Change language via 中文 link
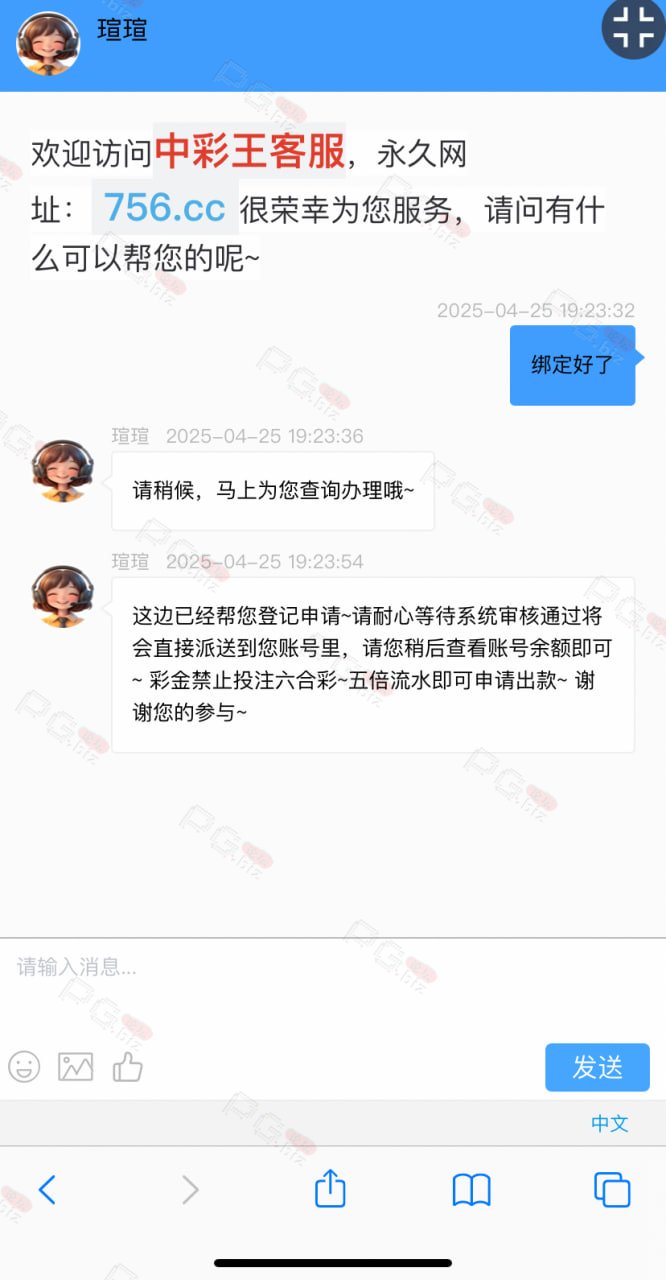This screenshot has height=1280, width=666. tap(609, 1123)
